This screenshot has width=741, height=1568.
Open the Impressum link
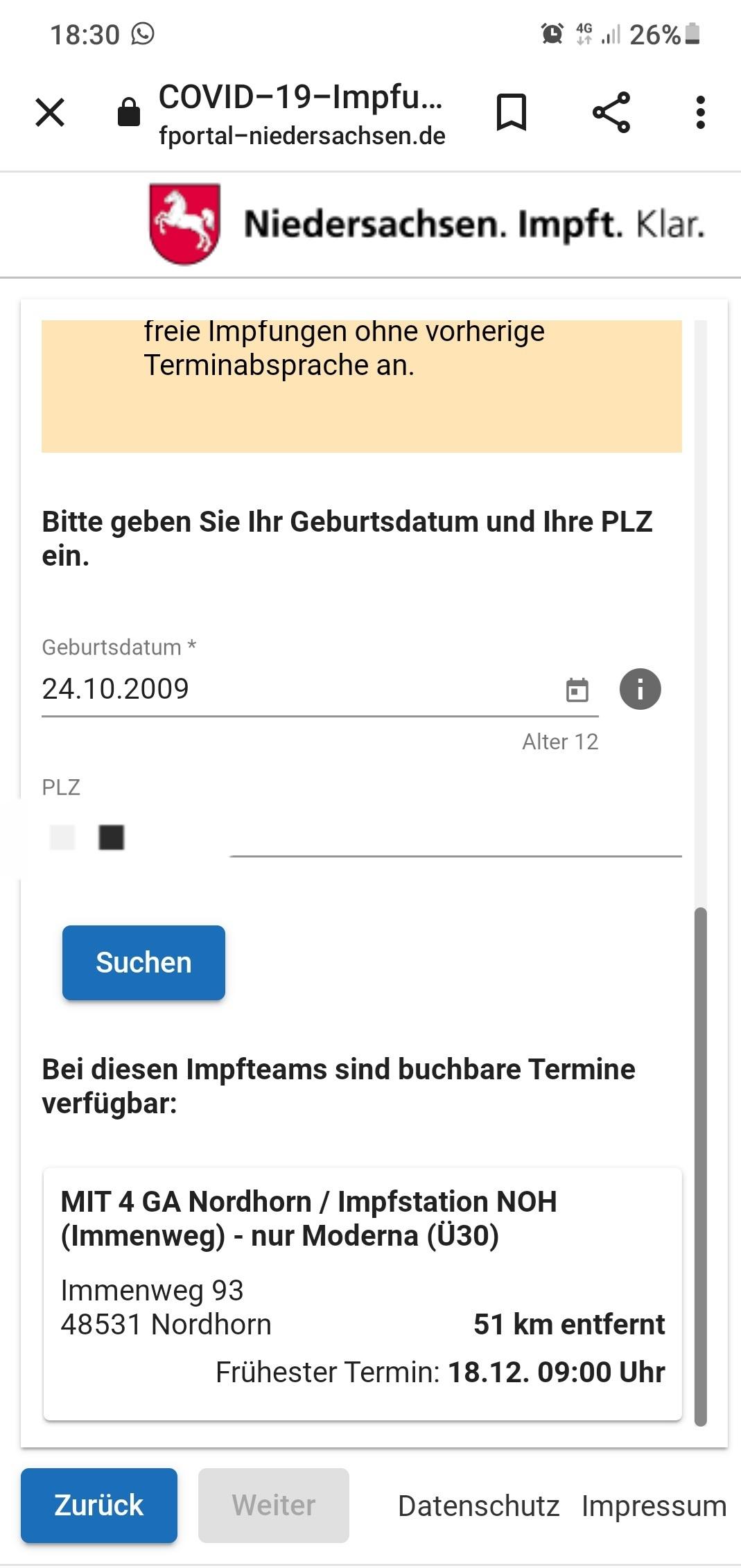[x=654, y=1506]
